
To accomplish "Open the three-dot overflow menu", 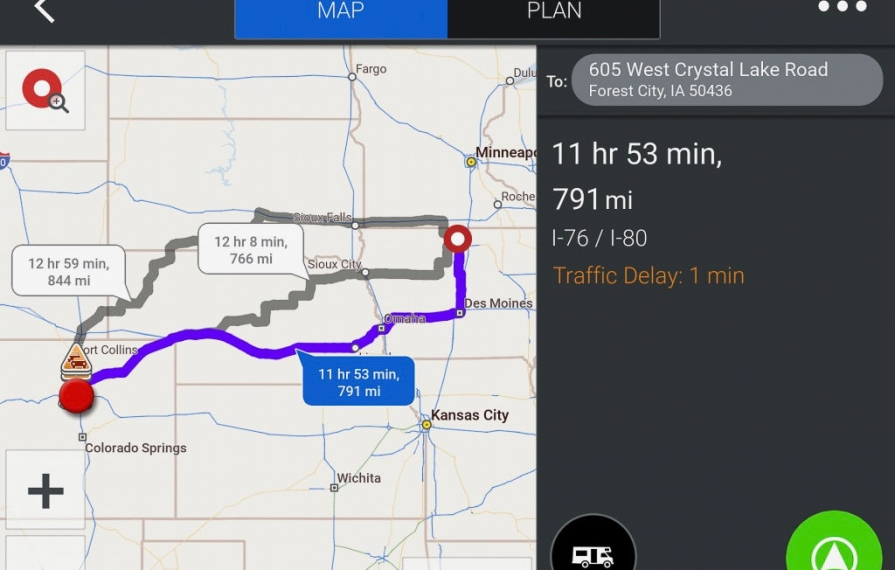I will tap(842, 8).
